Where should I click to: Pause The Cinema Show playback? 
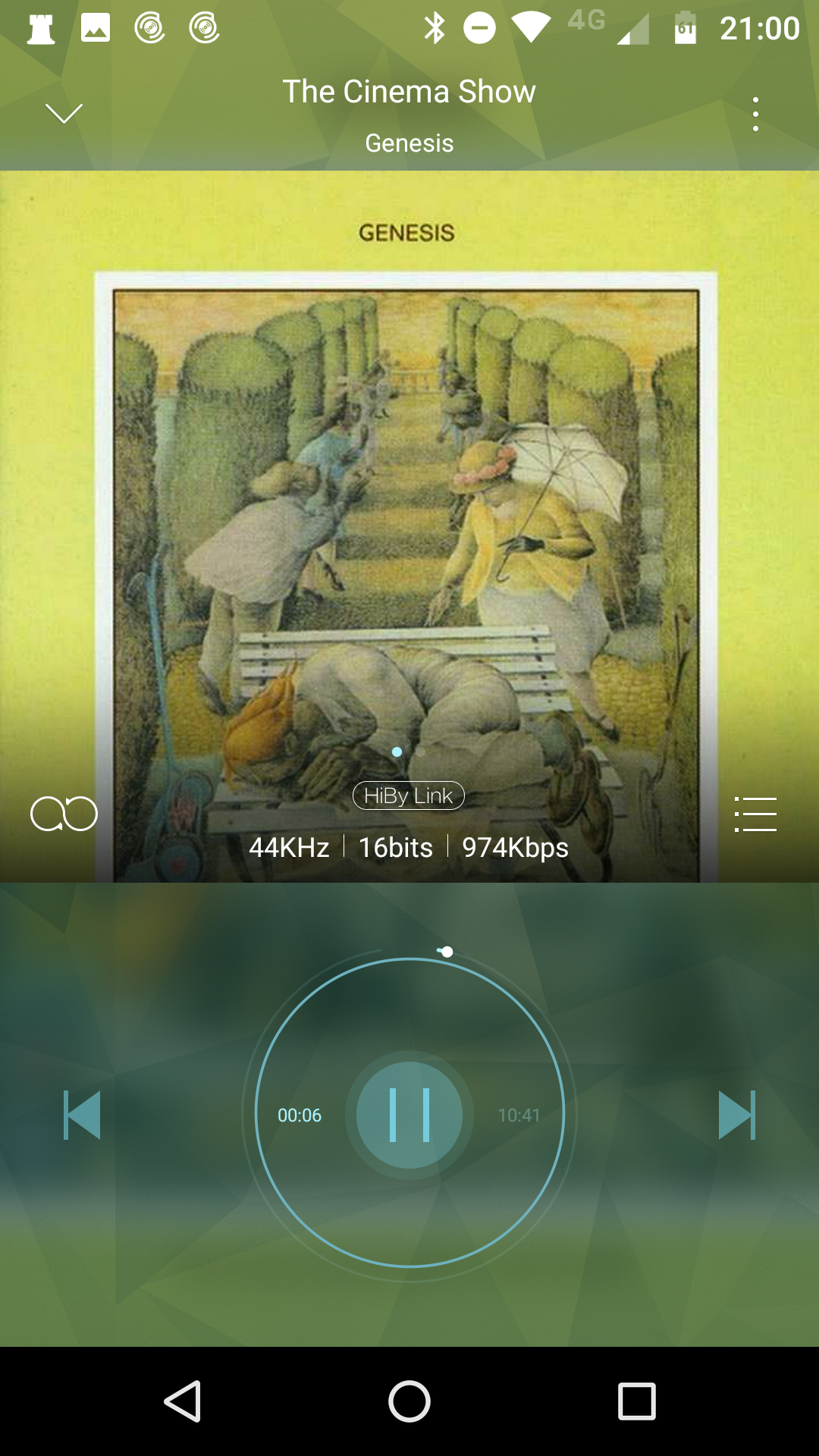pos(409,1115)
